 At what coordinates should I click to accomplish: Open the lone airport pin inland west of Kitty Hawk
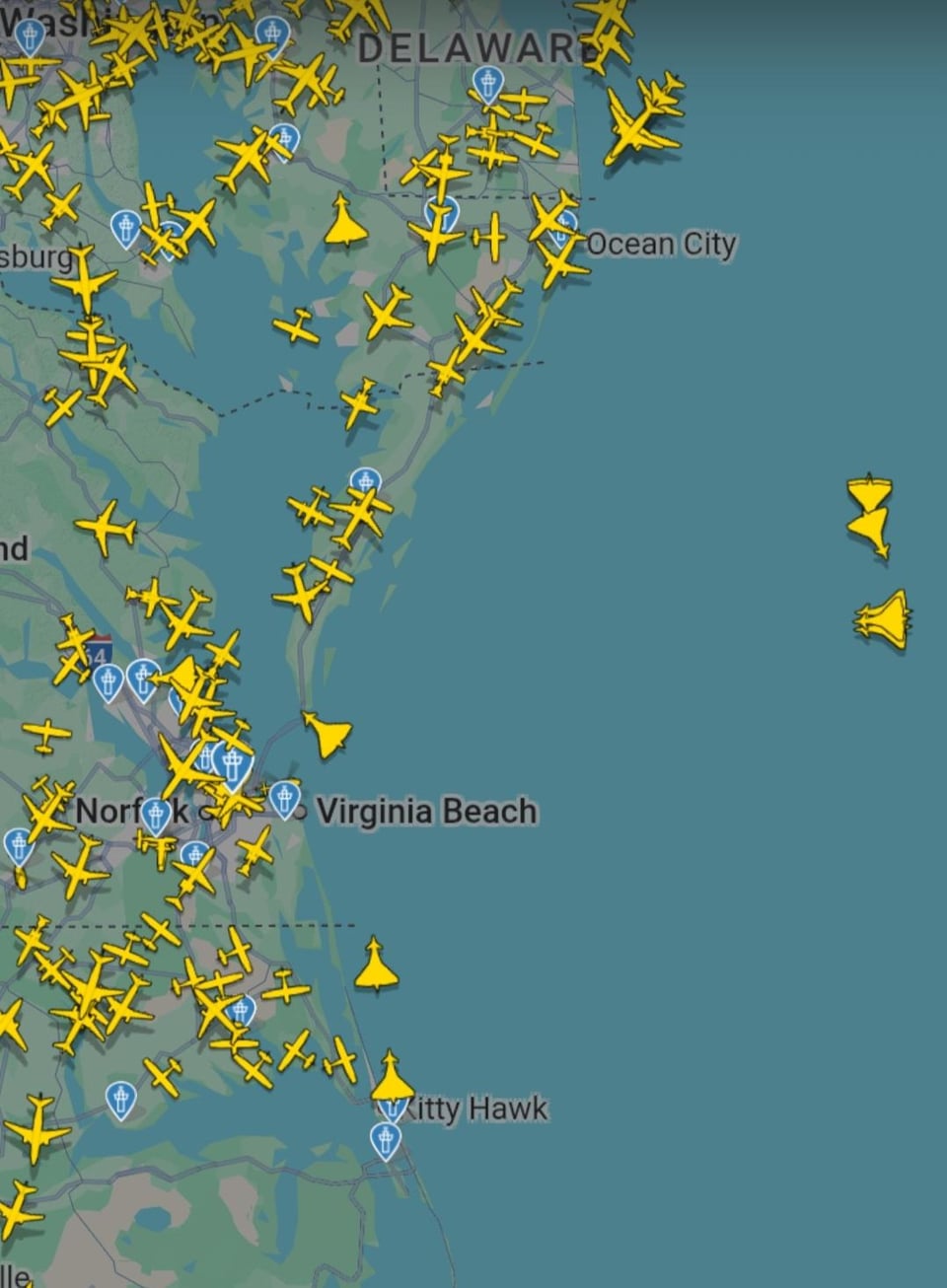[x=120, y=1101]
